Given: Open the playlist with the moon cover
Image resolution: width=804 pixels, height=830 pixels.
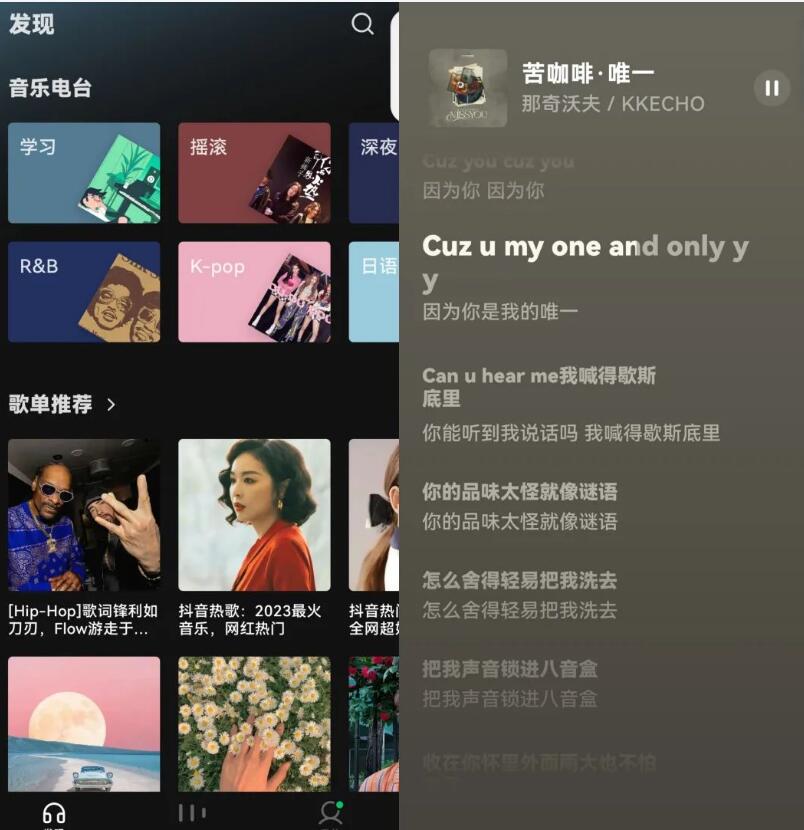Looking at the screenshot, I should coord(84,723).
